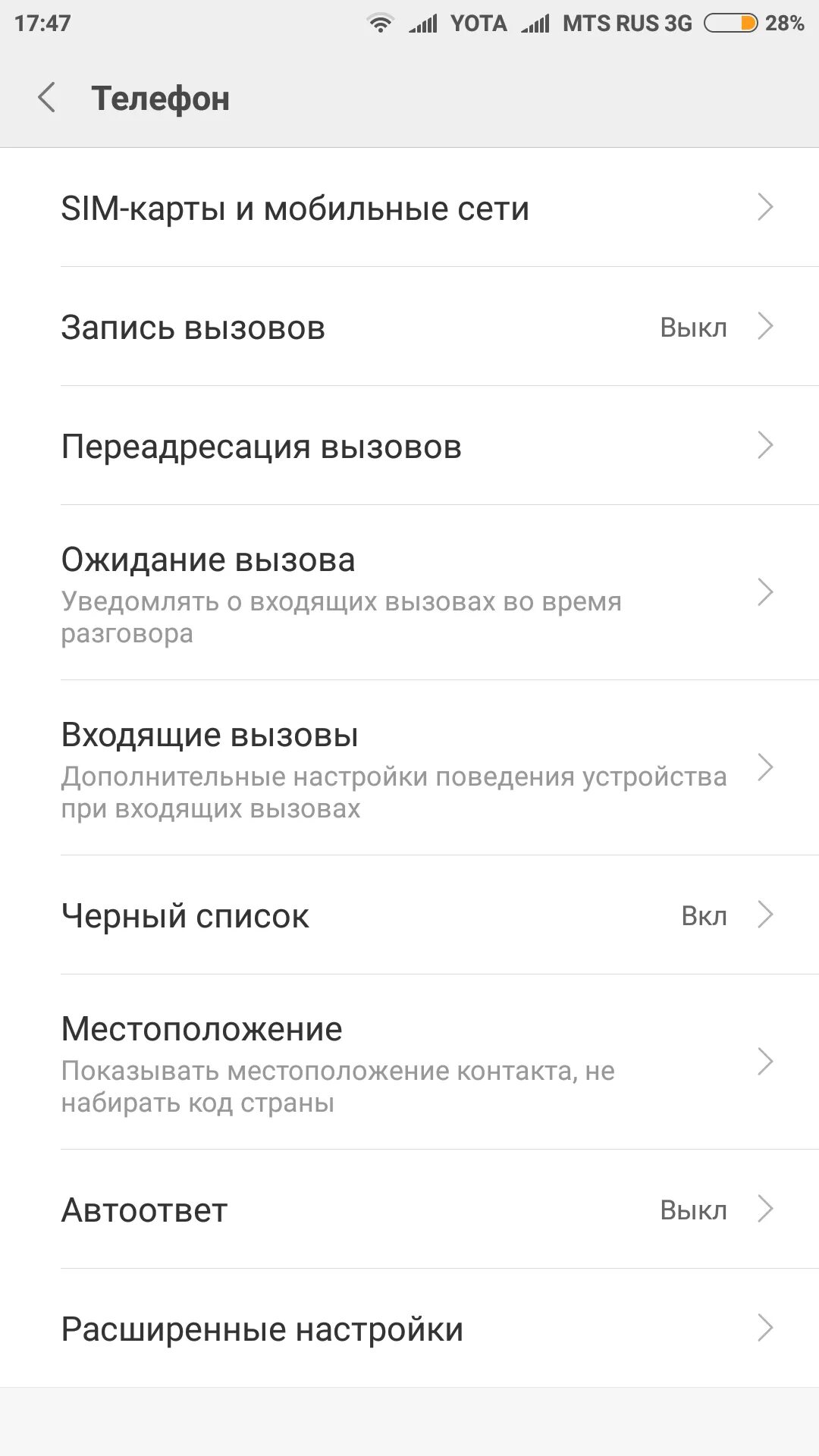Open SIM-карты и мобильные сети

[409, 208]
